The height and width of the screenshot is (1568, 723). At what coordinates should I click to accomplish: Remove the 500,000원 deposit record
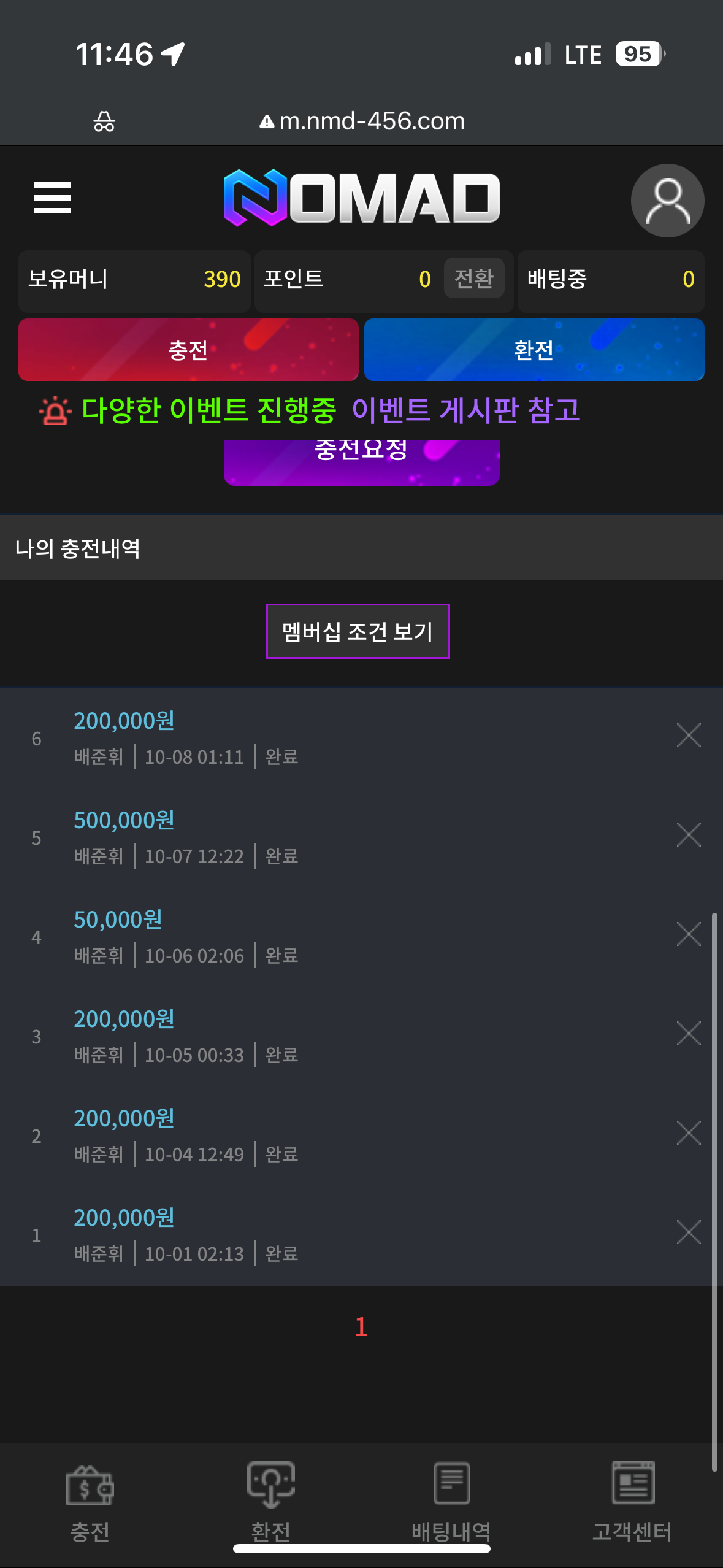click(x=688, y=835)
